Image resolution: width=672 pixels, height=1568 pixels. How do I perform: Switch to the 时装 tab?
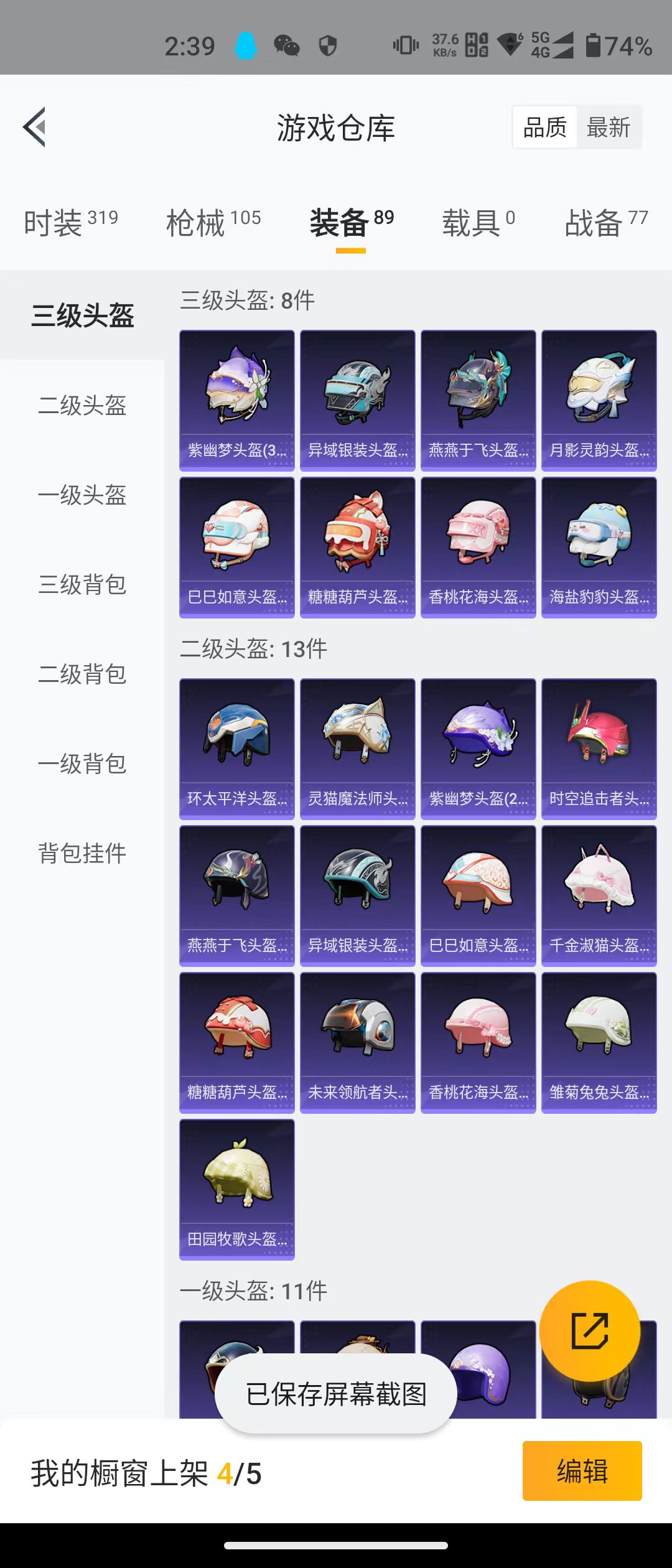70,222
